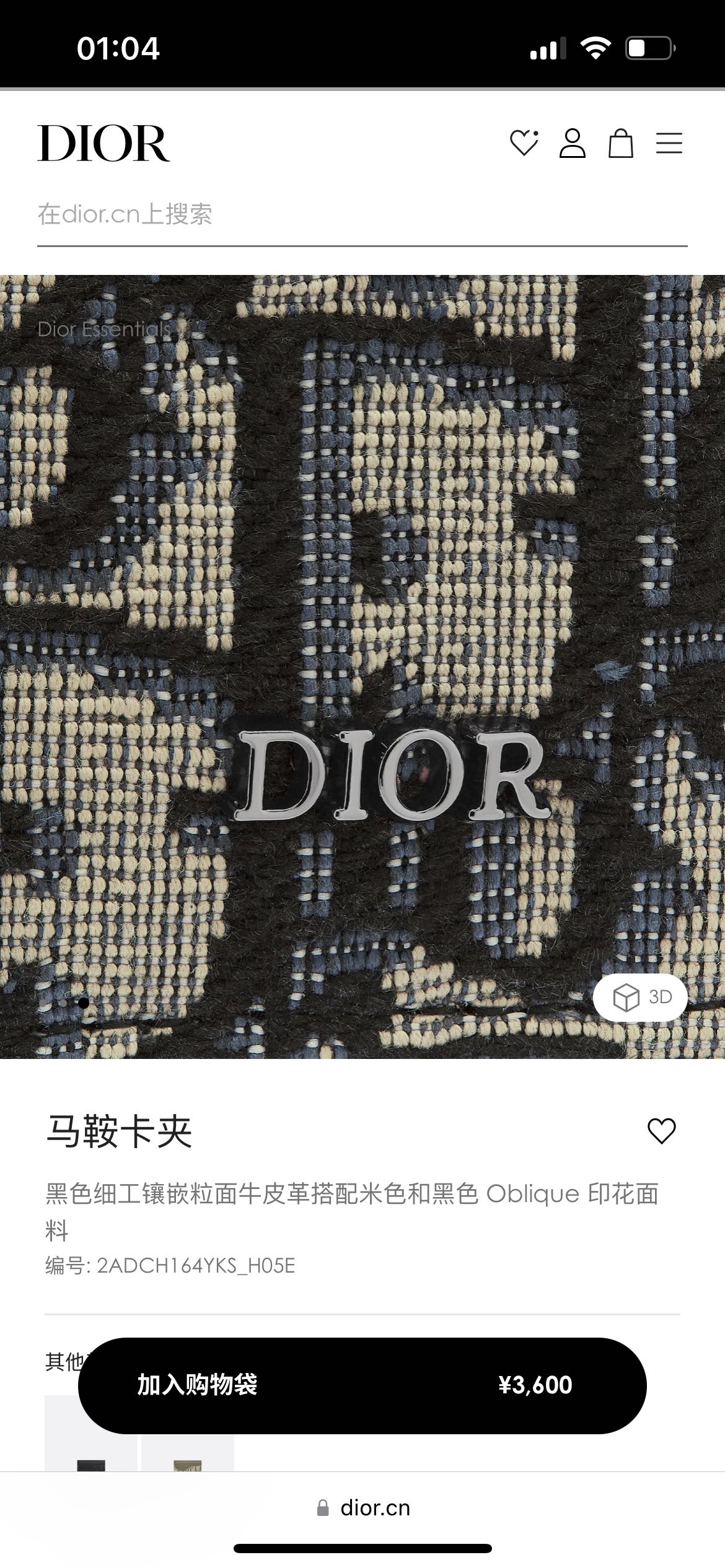
Task: Select the black color variant thumbnail
Action: point(91,1459)
